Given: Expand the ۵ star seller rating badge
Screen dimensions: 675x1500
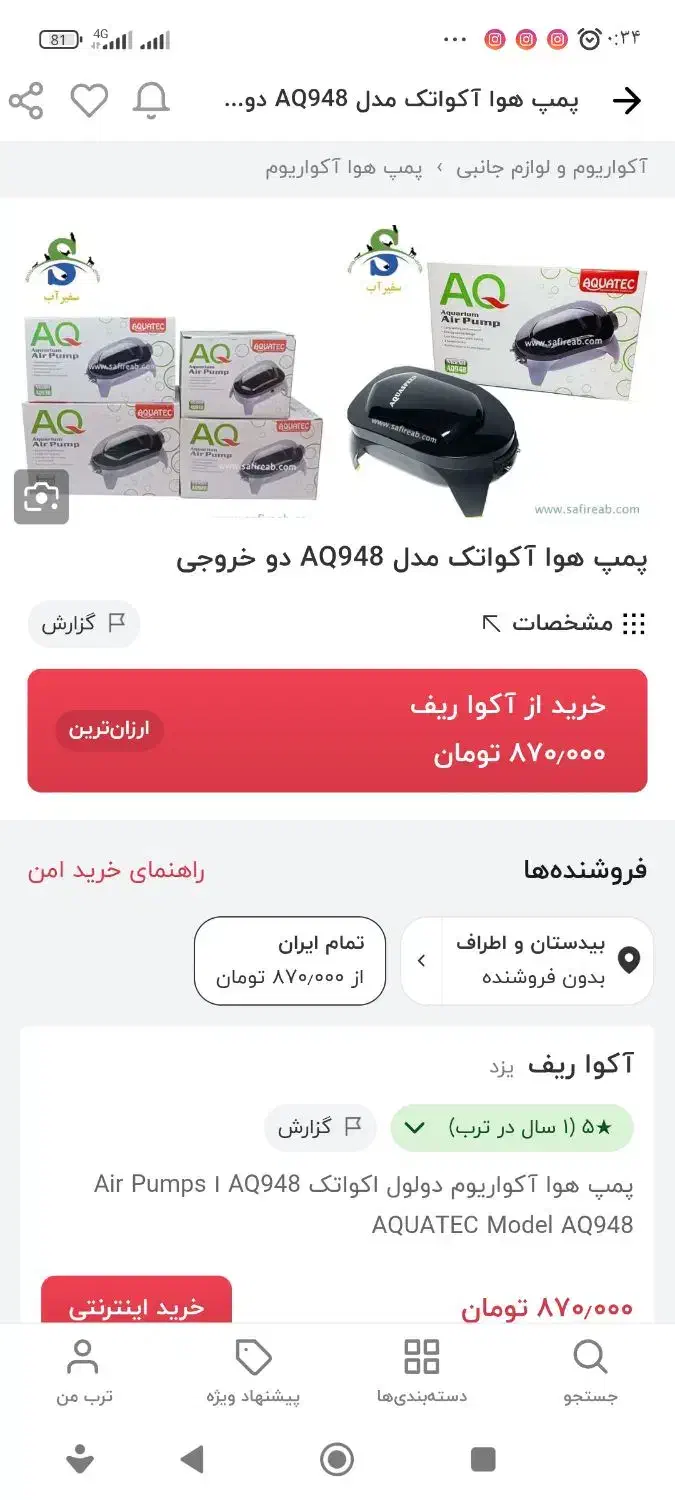Looking at the screenshot, I should click(x=511, y=1128).
